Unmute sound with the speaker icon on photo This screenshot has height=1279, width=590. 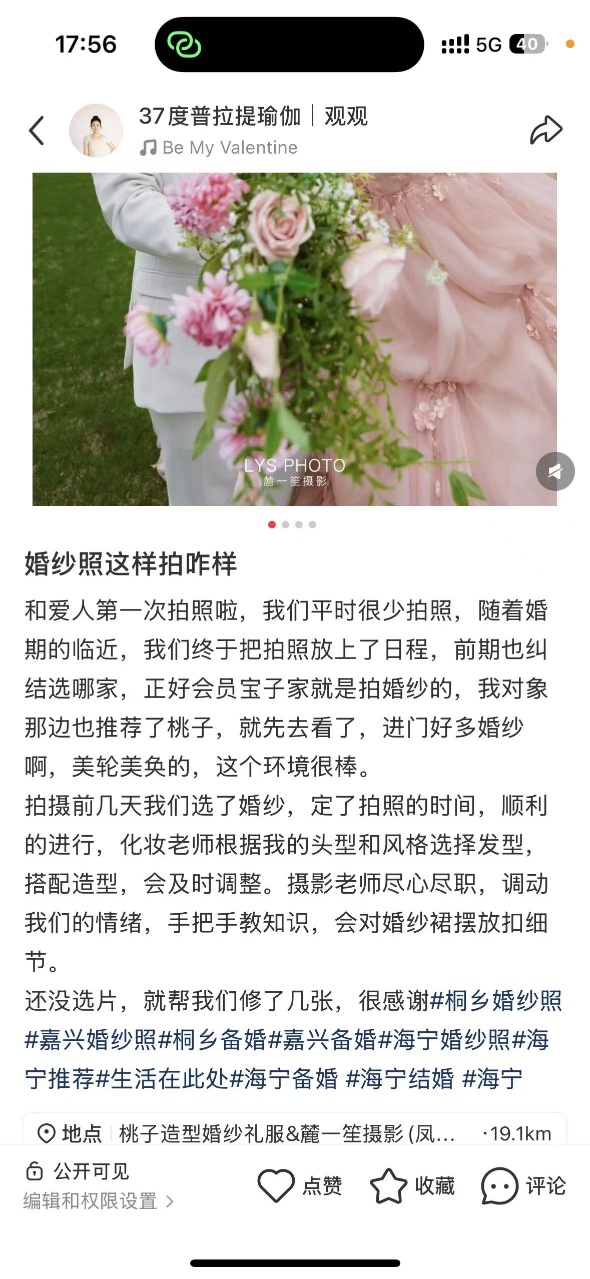[555, 471]
